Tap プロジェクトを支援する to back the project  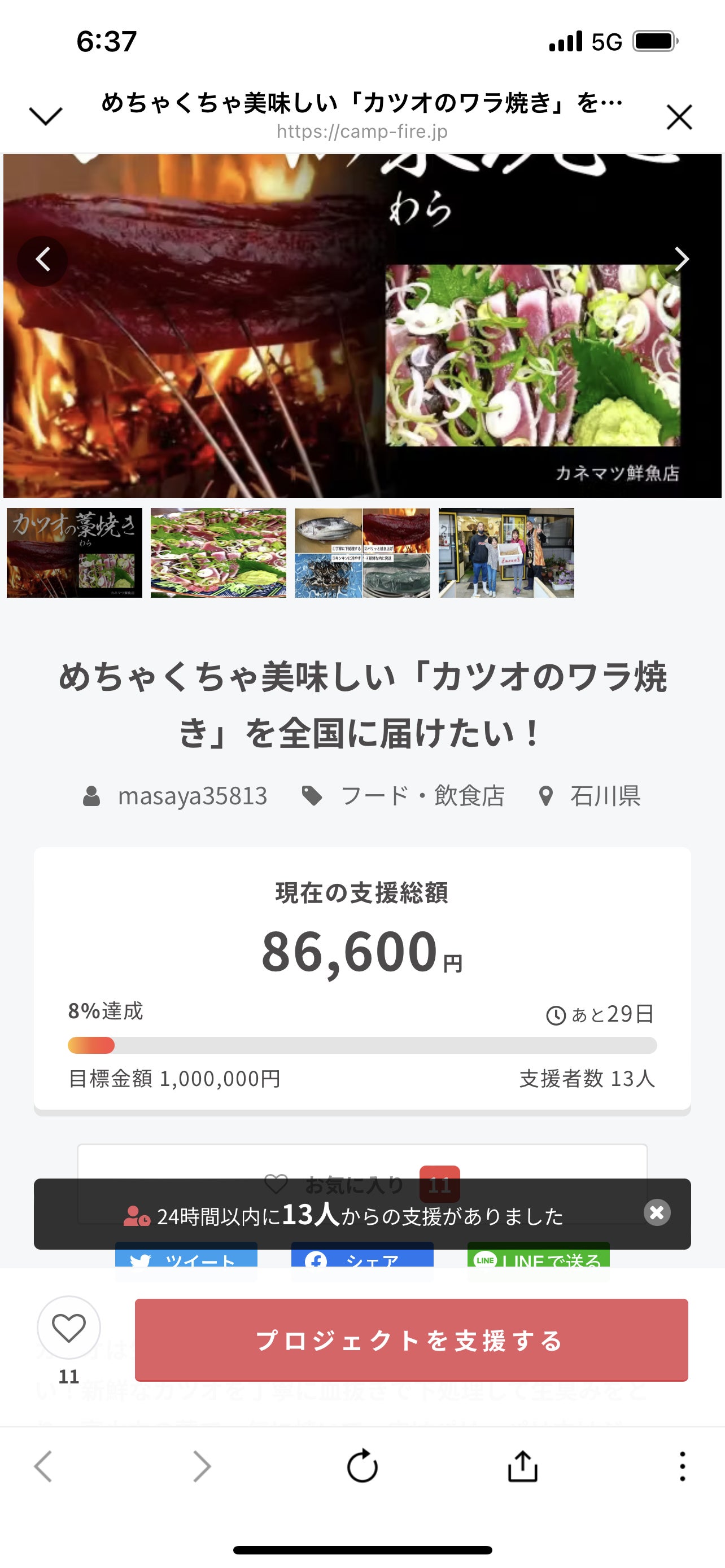point(411,1340)
